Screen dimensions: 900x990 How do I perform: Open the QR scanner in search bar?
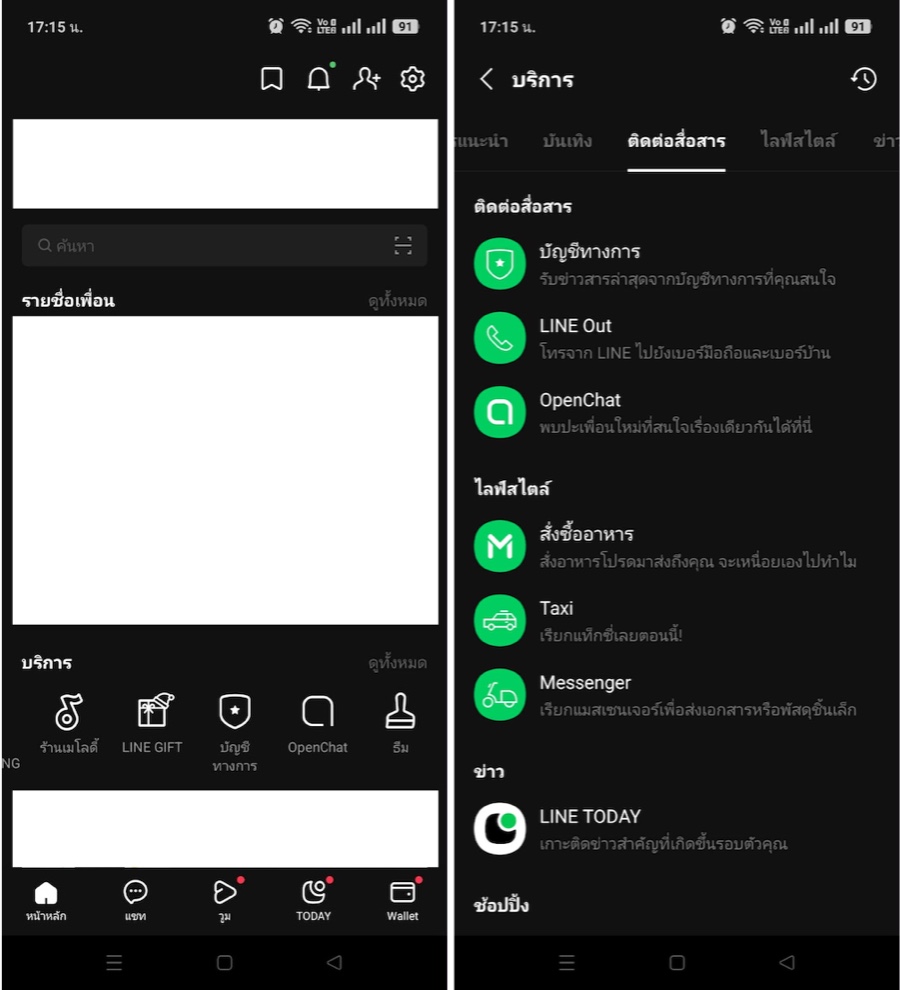[403, 245]
